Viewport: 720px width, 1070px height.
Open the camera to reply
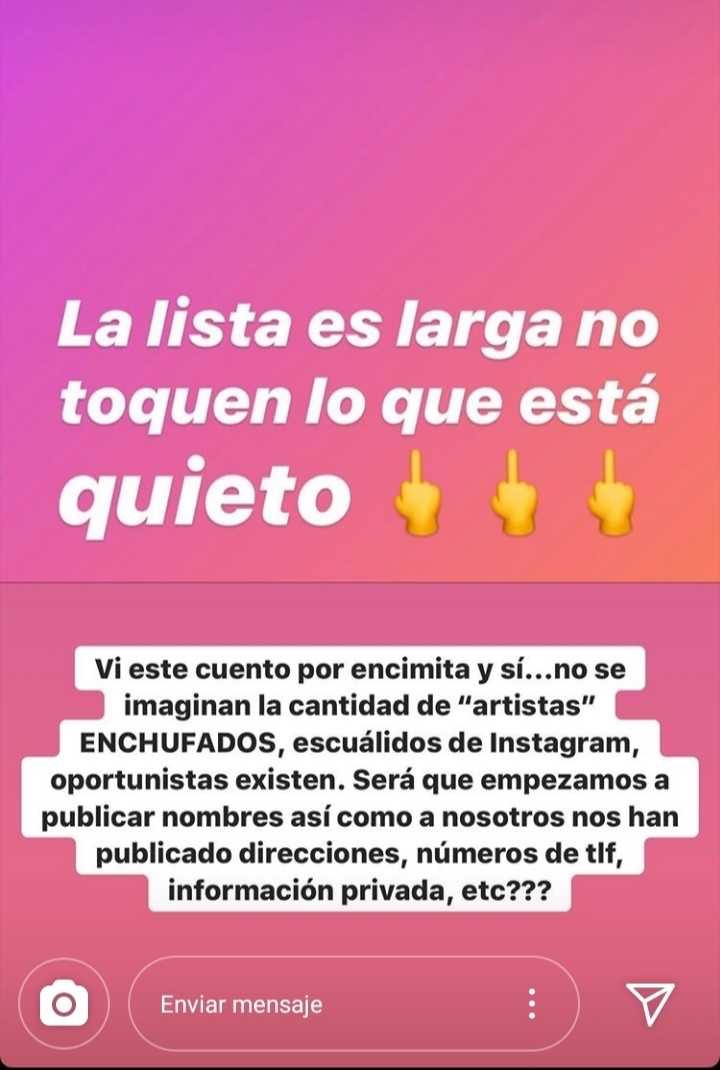point(63,1004)
